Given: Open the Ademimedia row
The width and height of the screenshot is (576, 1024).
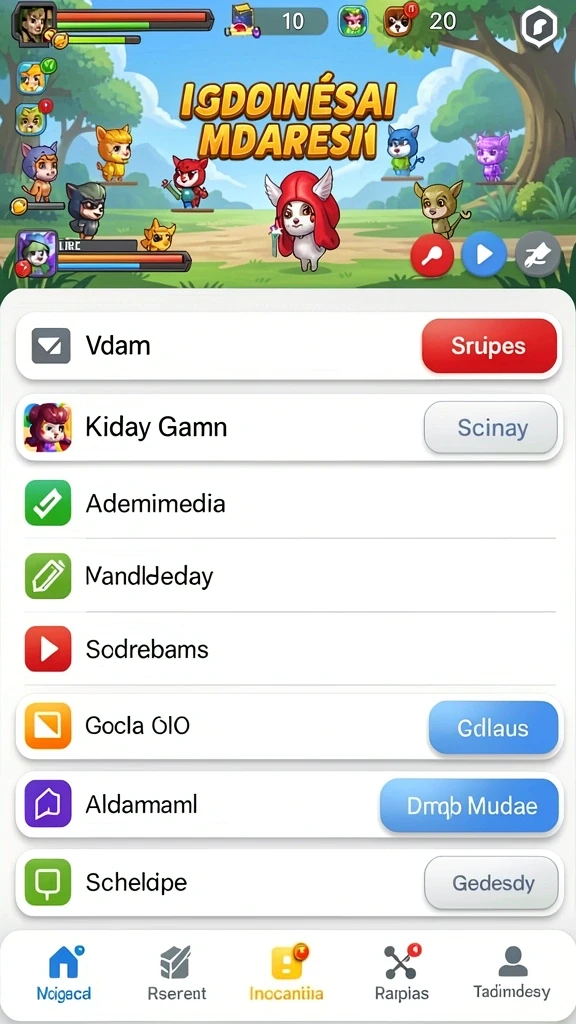Looking at the screenshot, I should coord(288,503).
